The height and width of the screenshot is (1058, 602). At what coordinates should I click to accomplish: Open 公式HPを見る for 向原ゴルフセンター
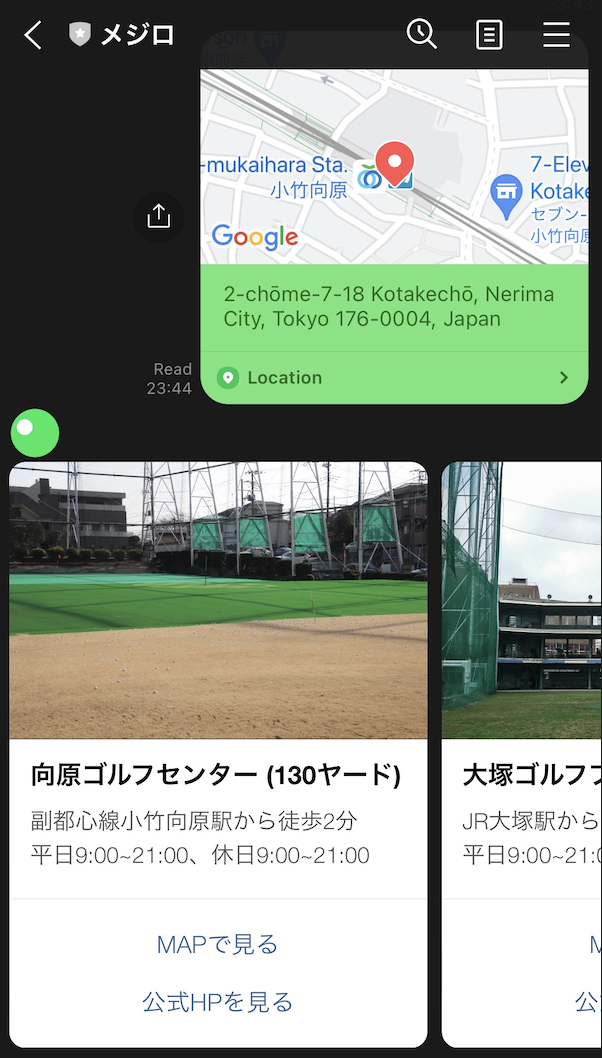click(x=217, y=1001)
